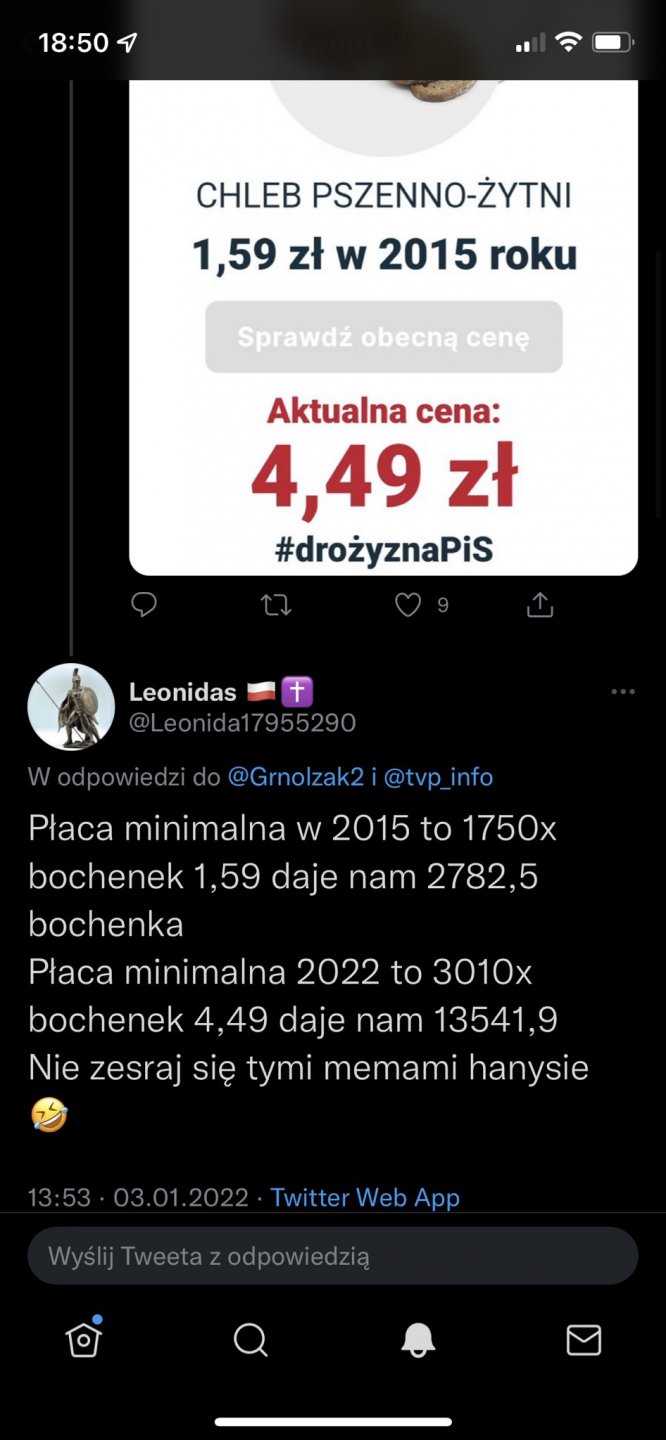This screenshot has height=1440, width=666.
Task: Open the Notifications tab
Action: pos(417,1339)
